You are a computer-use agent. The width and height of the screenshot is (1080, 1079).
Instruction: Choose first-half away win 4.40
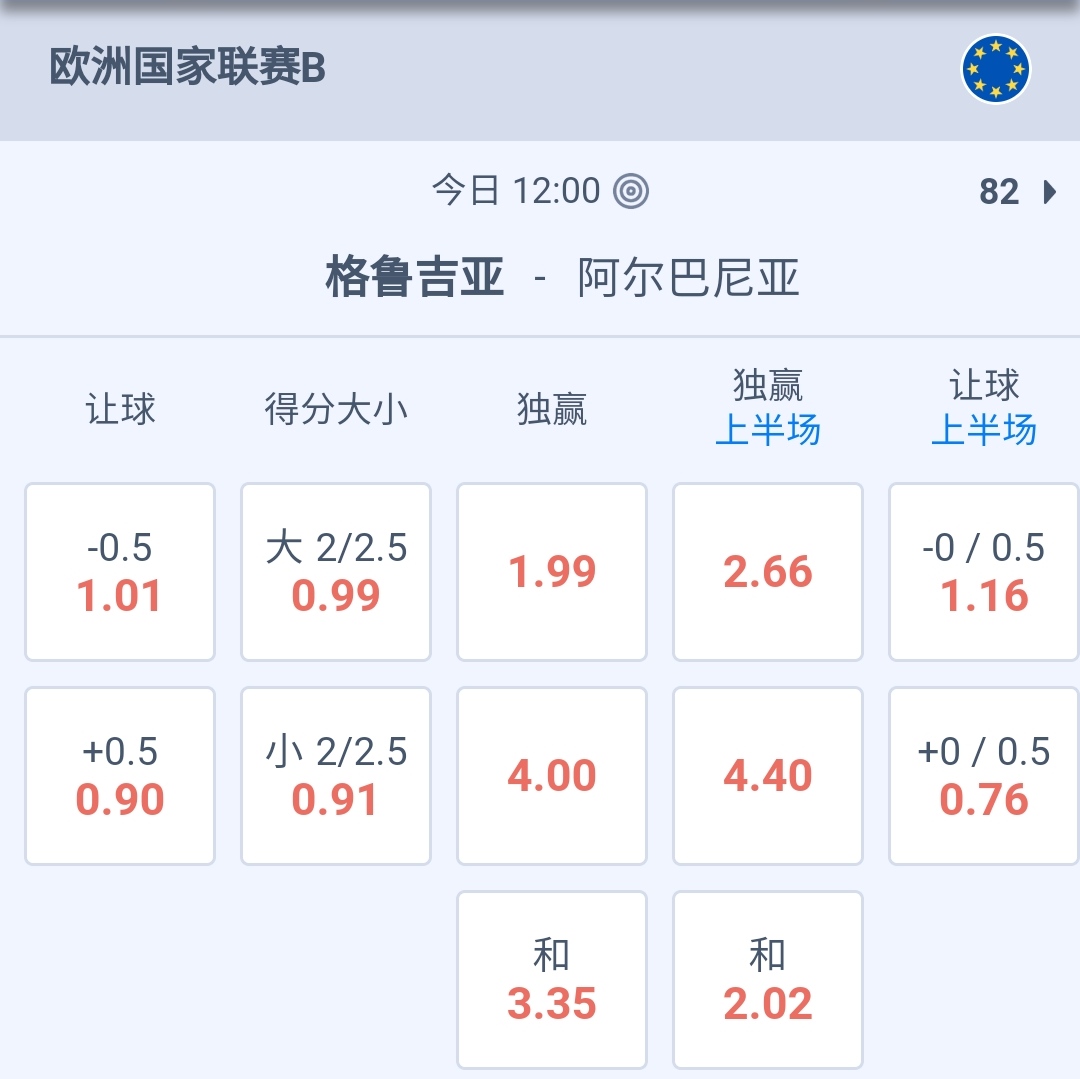(x=768, y=776)
